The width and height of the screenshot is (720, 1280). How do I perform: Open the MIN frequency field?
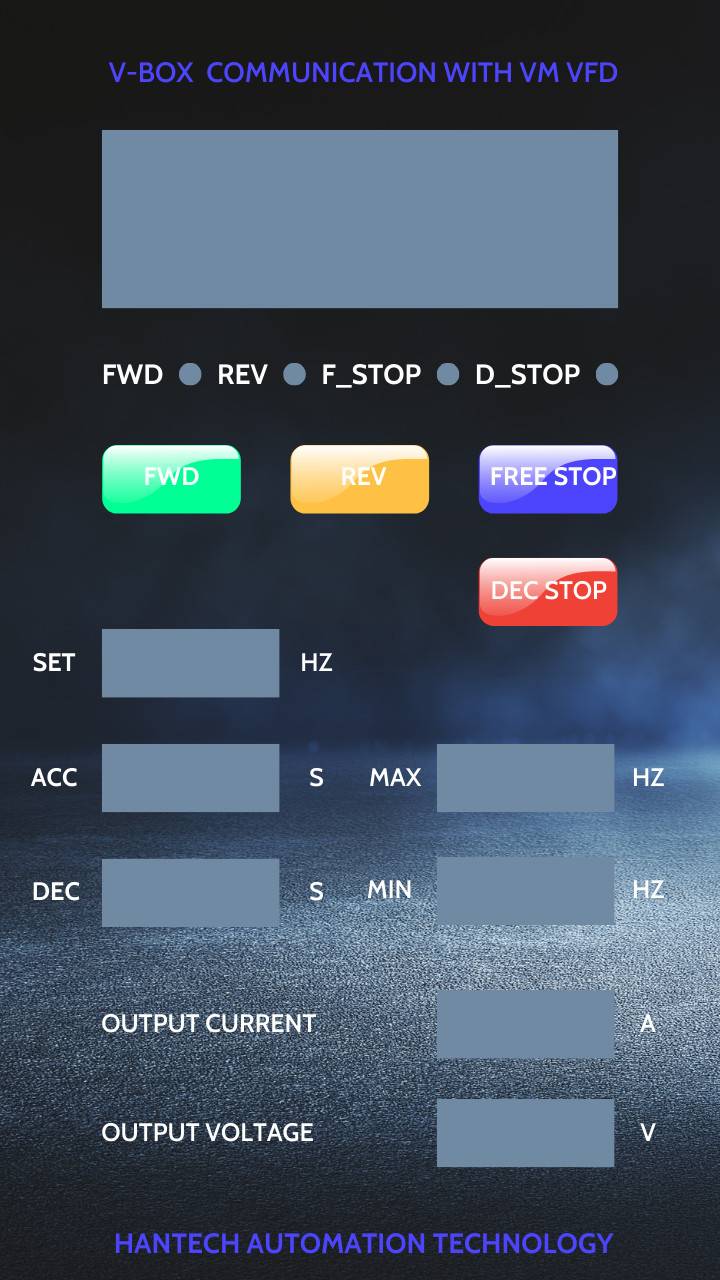525,890
